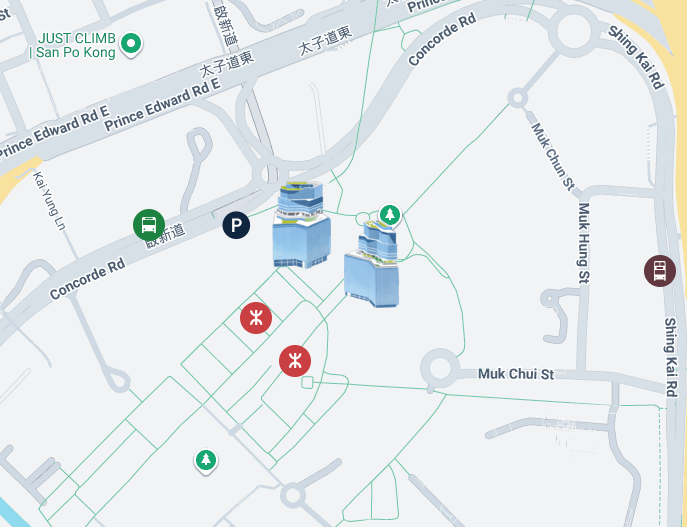
Task: Open the dark red transit stop marker
Action: [660, 270]
